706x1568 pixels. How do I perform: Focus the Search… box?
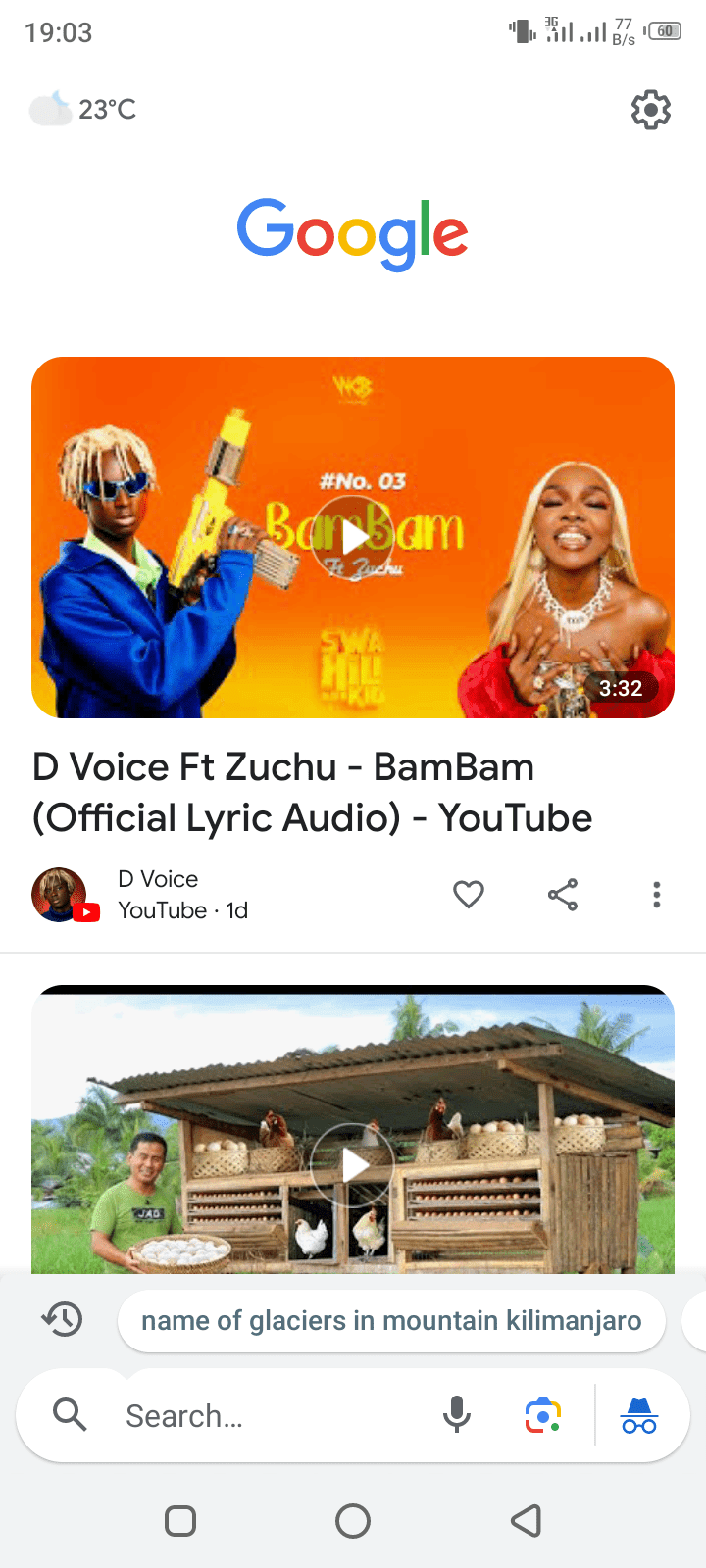point(275,1416)
